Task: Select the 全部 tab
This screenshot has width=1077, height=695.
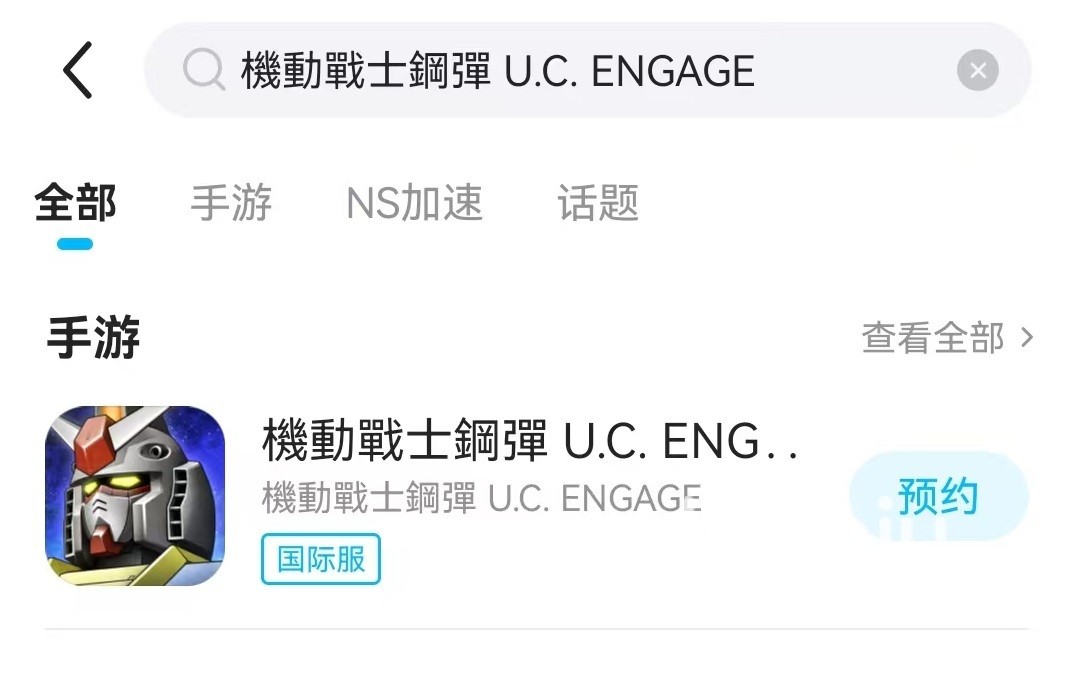Action: 76,204
